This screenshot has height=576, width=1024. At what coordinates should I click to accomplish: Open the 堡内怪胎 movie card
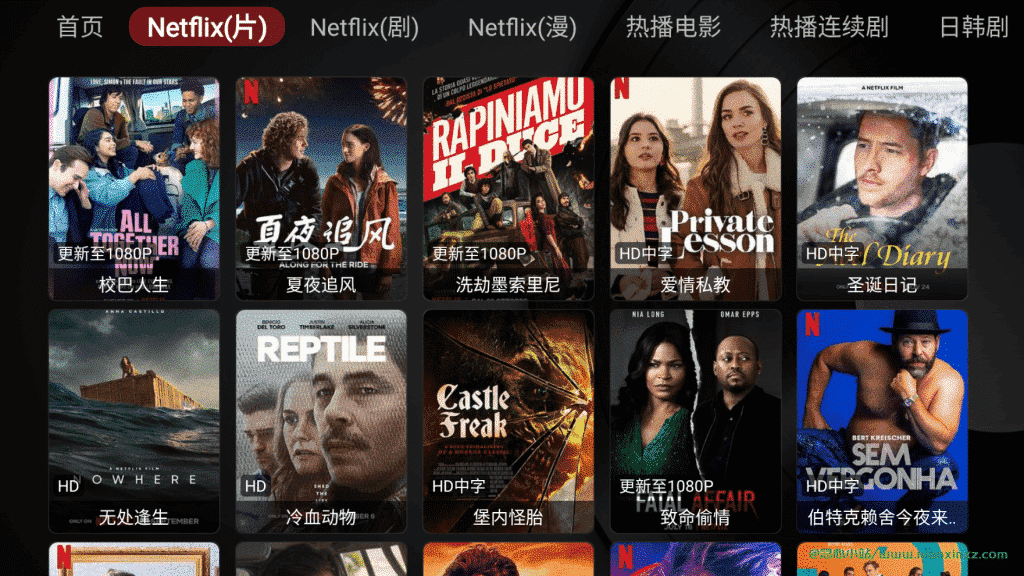click(x=508, y=420)
